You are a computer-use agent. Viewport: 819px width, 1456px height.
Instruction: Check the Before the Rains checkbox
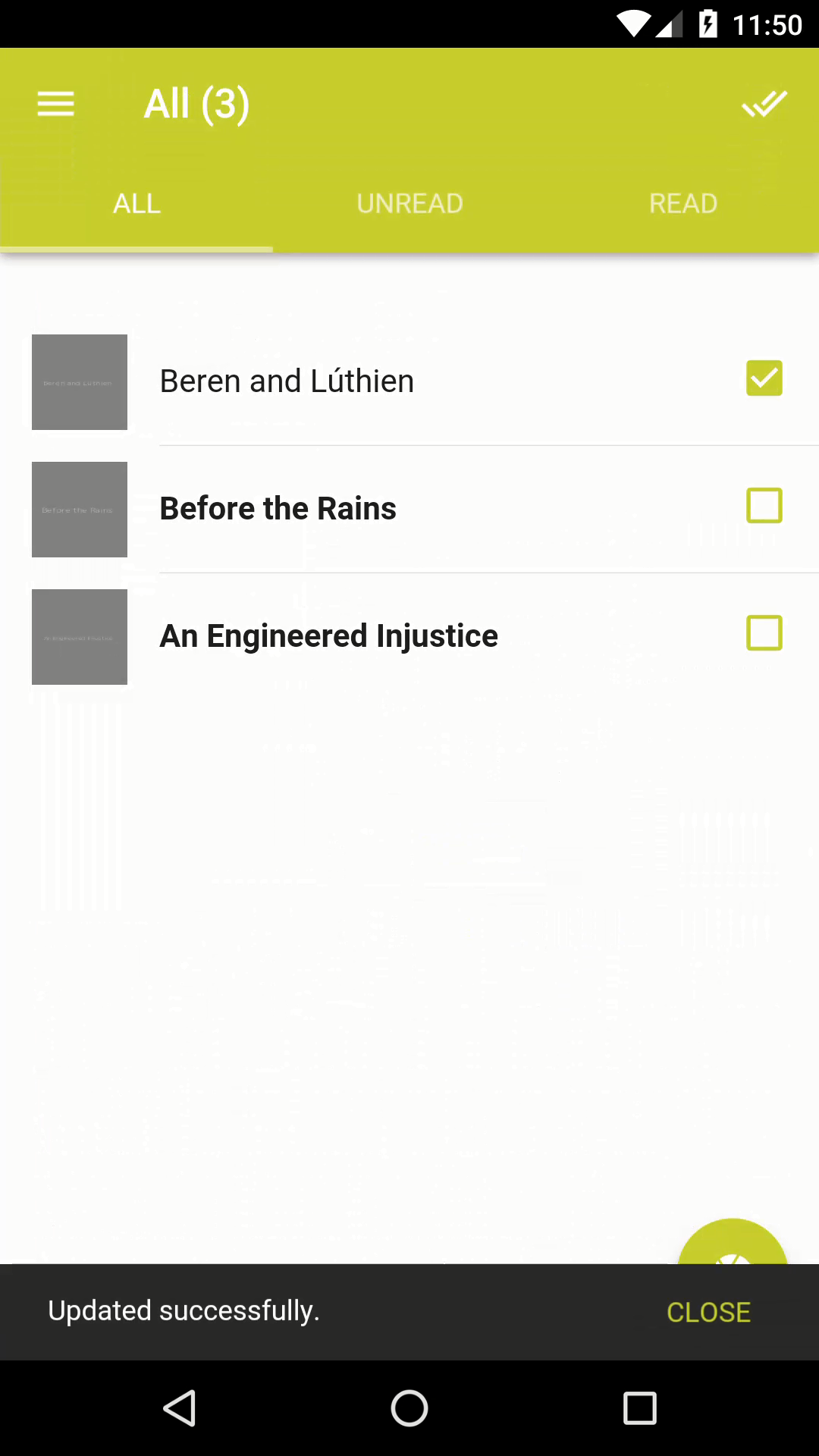coord(764,506)
